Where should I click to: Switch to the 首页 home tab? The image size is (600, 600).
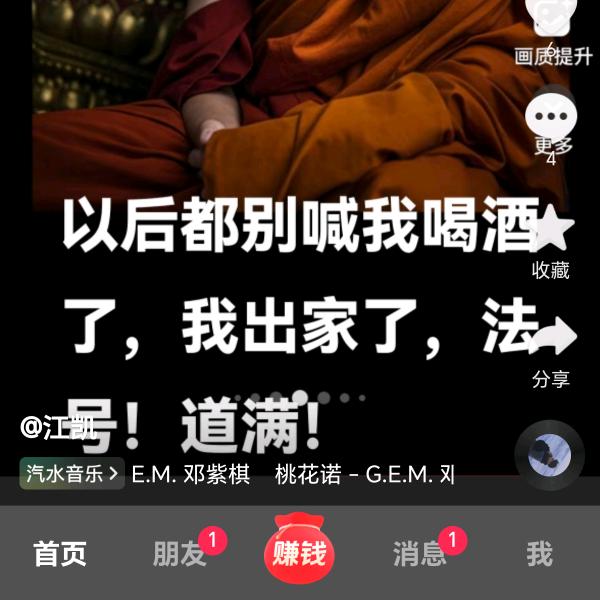click(x=60, y=554)
